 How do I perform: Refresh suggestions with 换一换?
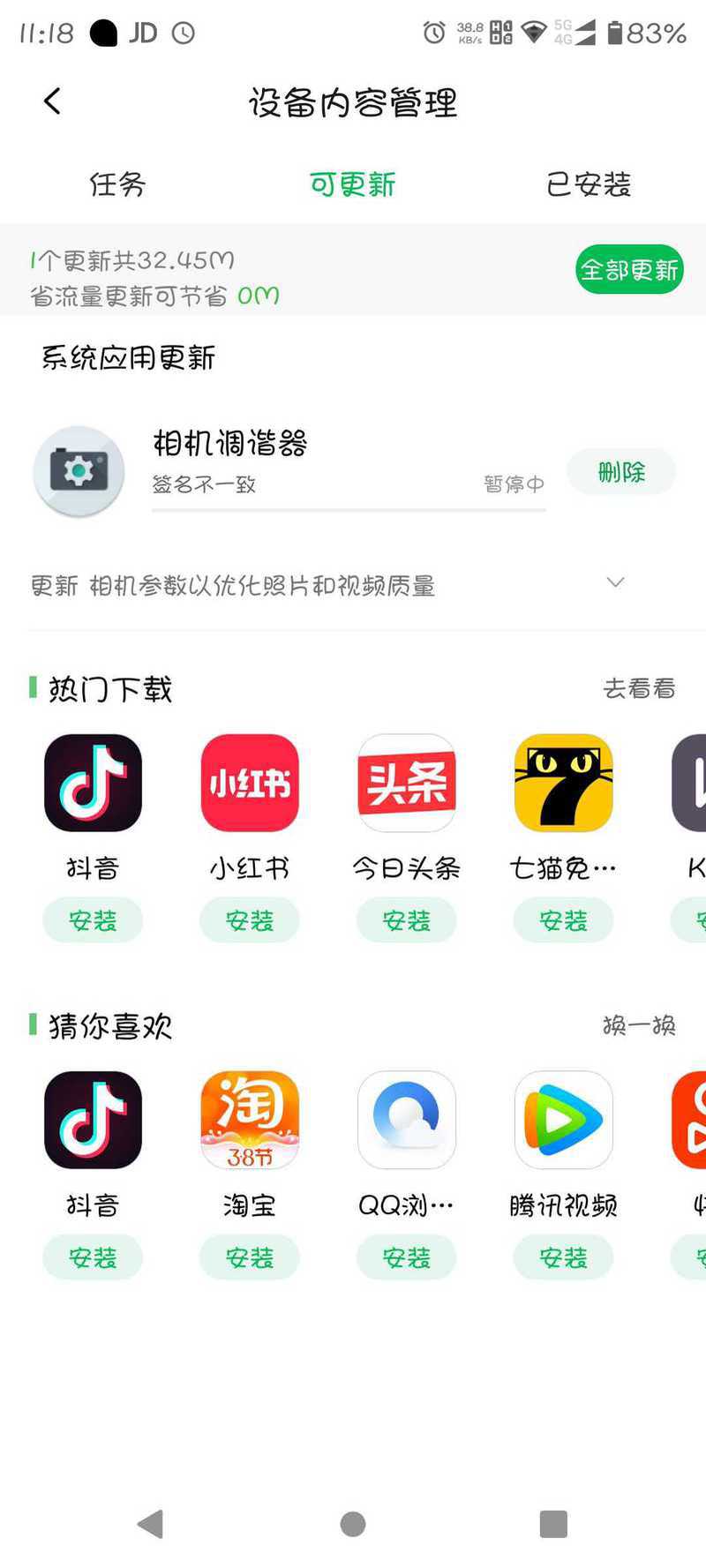pyautogui.click(x=639, y=1024)
